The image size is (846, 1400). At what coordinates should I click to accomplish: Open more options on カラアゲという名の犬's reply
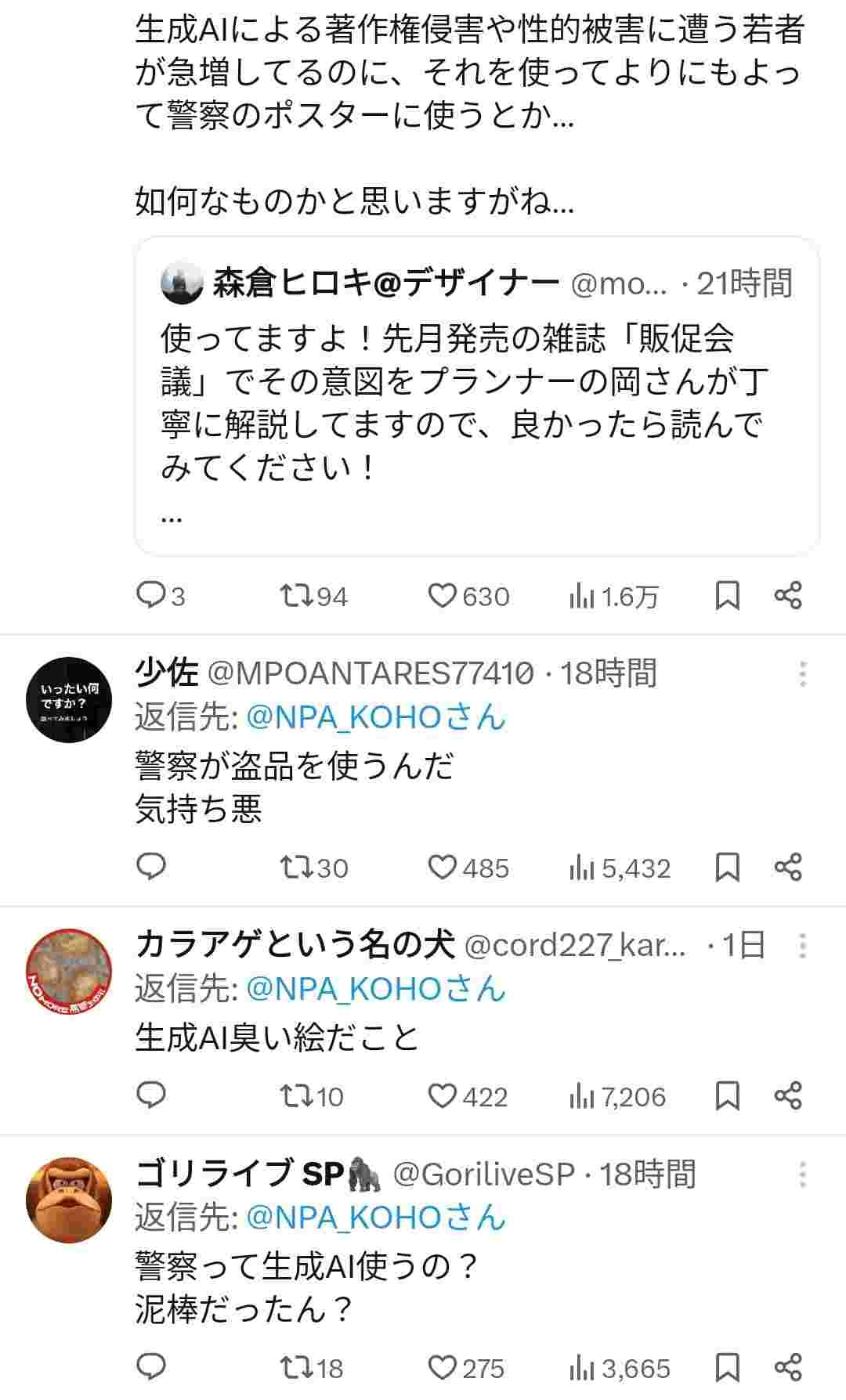coord(802,946)
